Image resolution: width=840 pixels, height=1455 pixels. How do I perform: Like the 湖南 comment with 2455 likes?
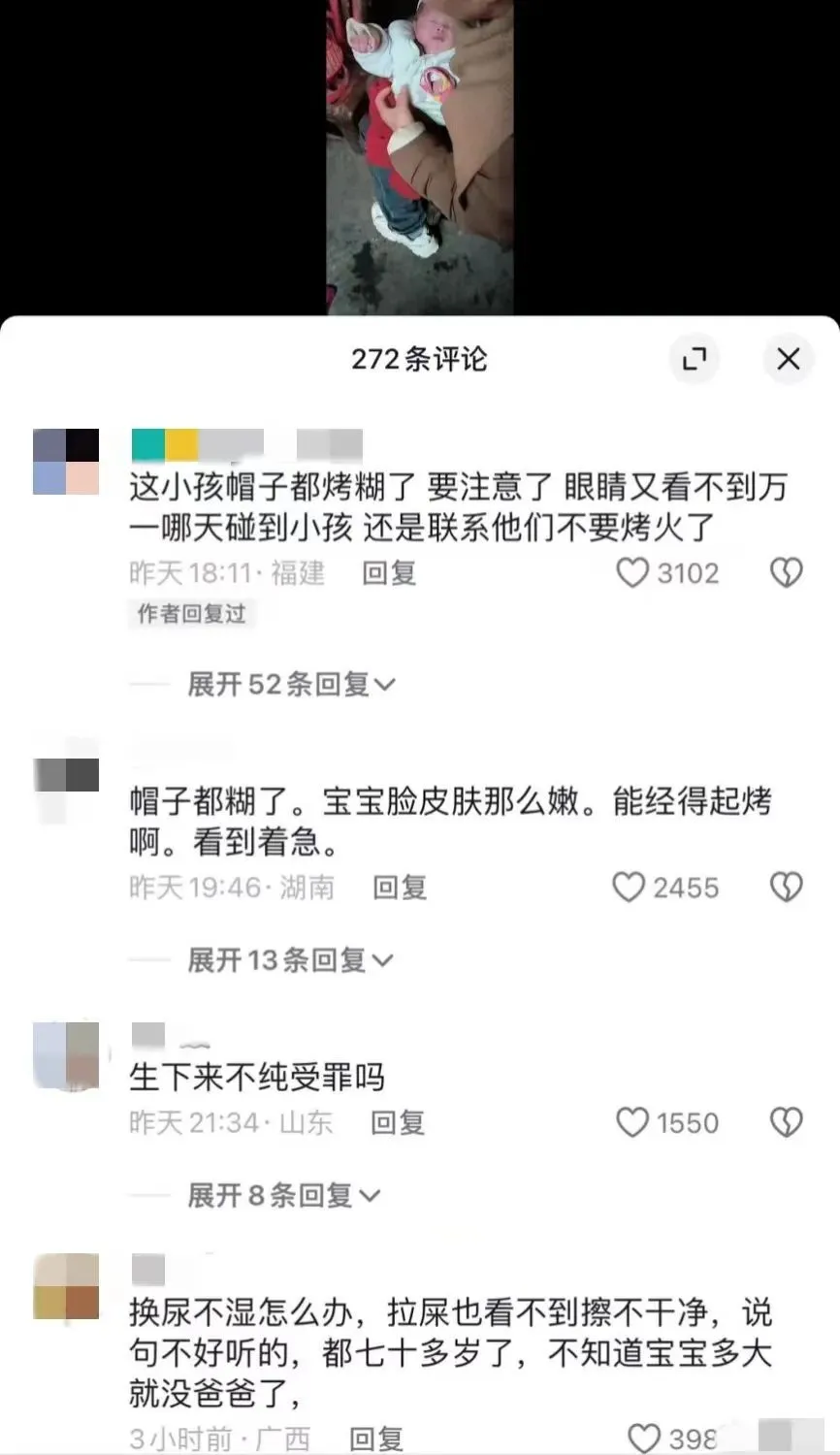point(630,888)
